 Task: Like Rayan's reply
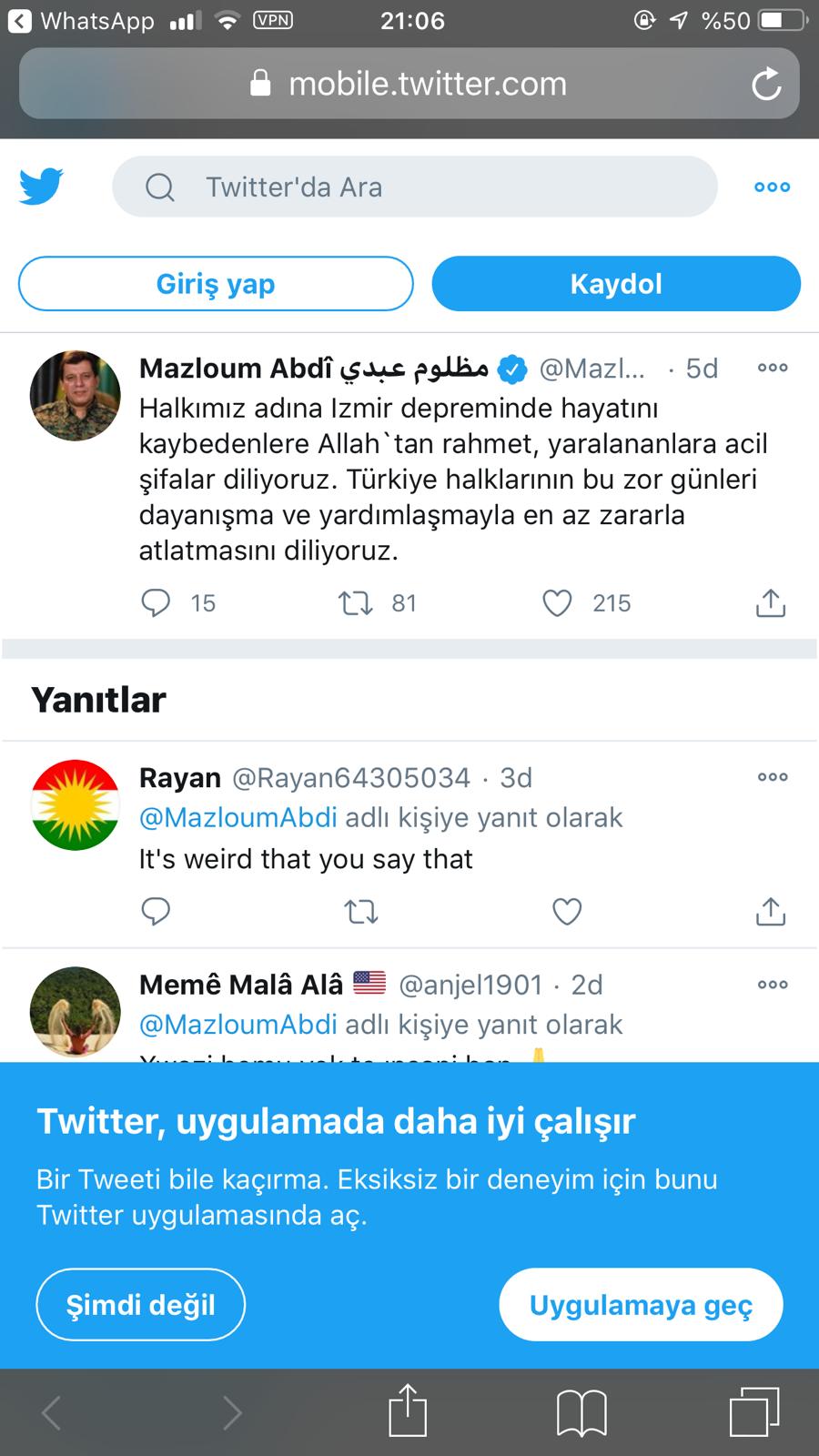click(567, 911)
